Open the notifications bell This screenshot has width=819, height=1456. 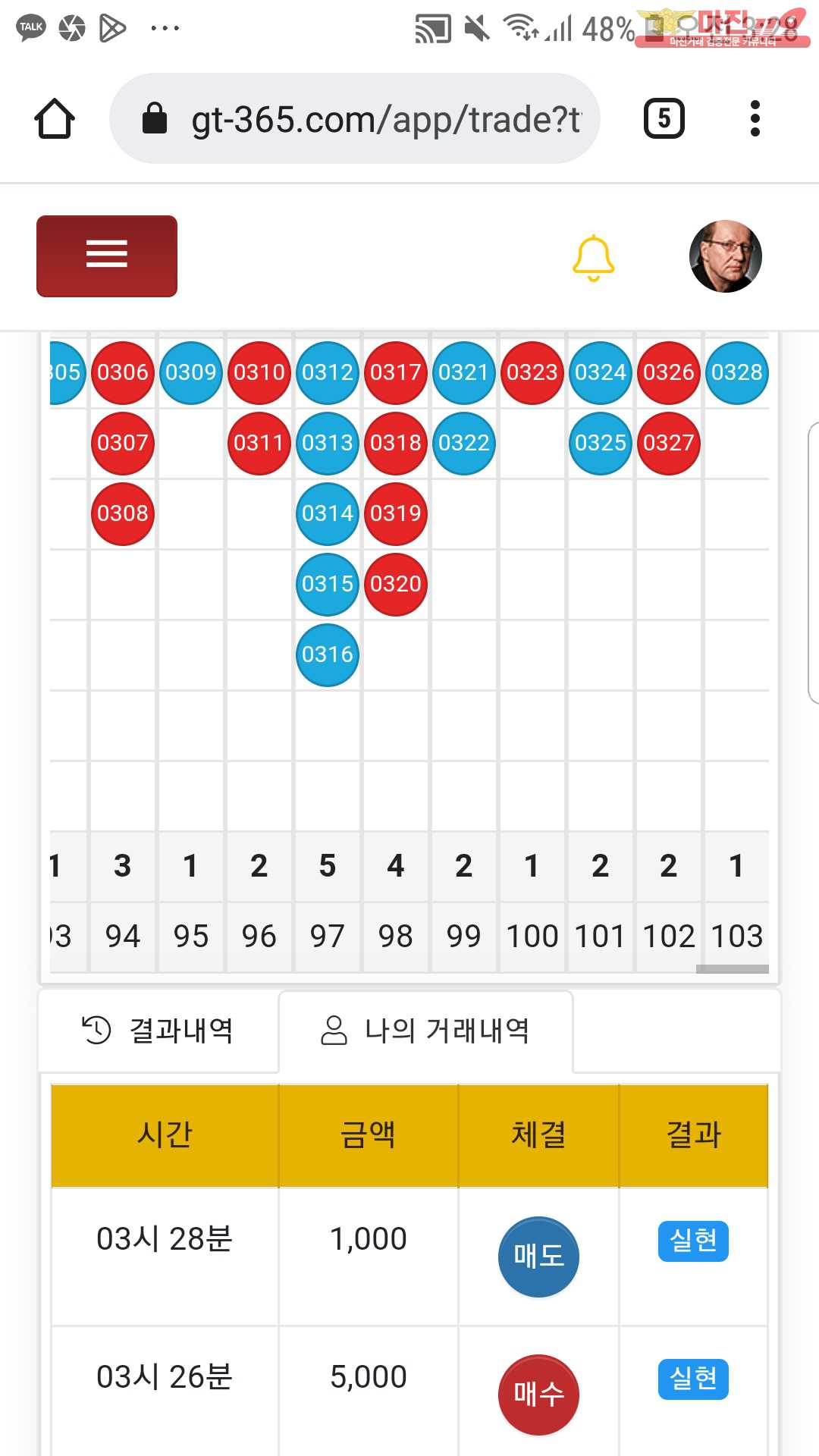coord(593,258)
